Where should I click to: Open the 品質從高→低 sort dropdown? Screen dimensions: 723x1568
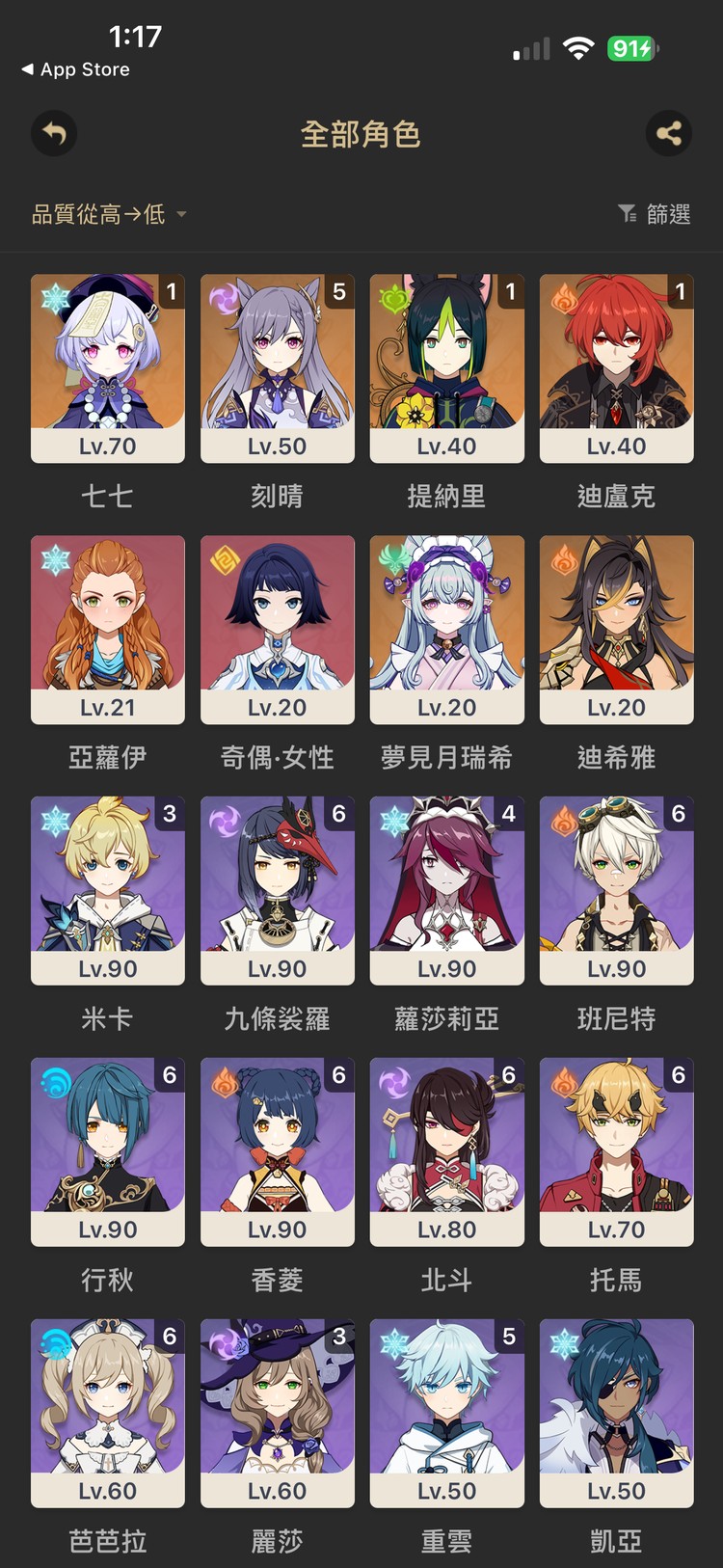tap(96, 214)
